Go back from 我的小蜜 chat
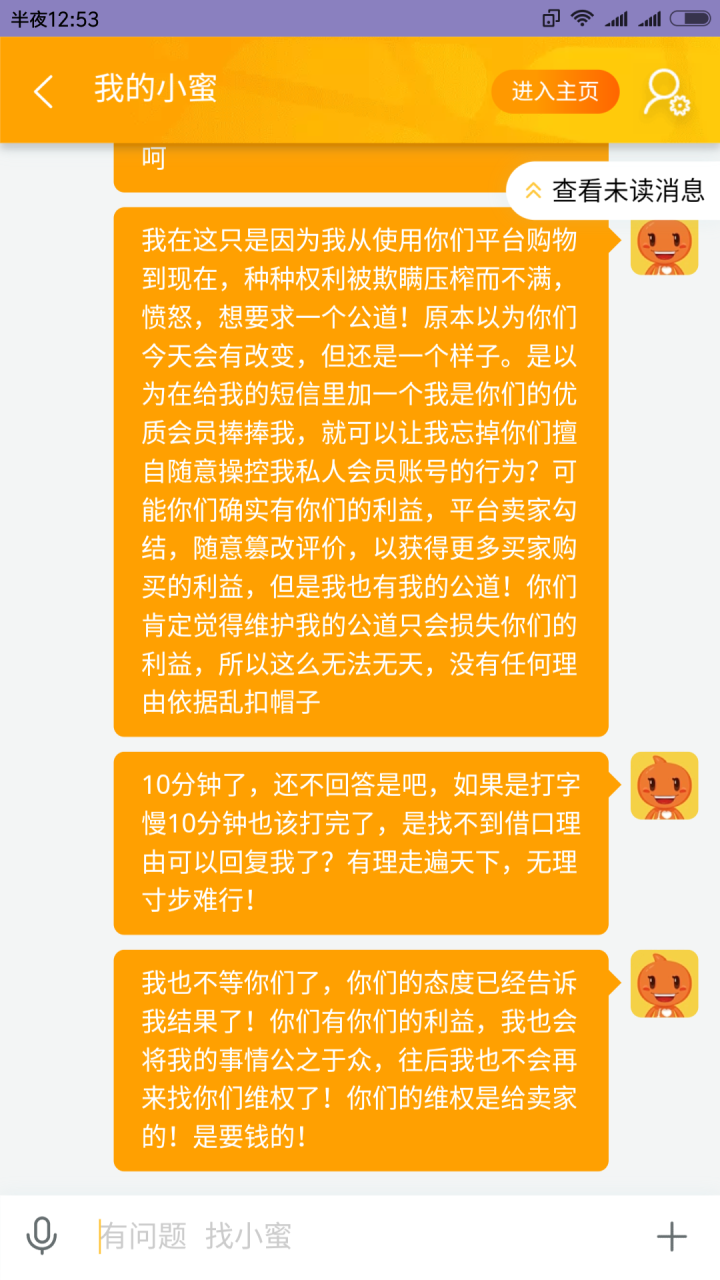The image size is (720, 1280). 43,92
